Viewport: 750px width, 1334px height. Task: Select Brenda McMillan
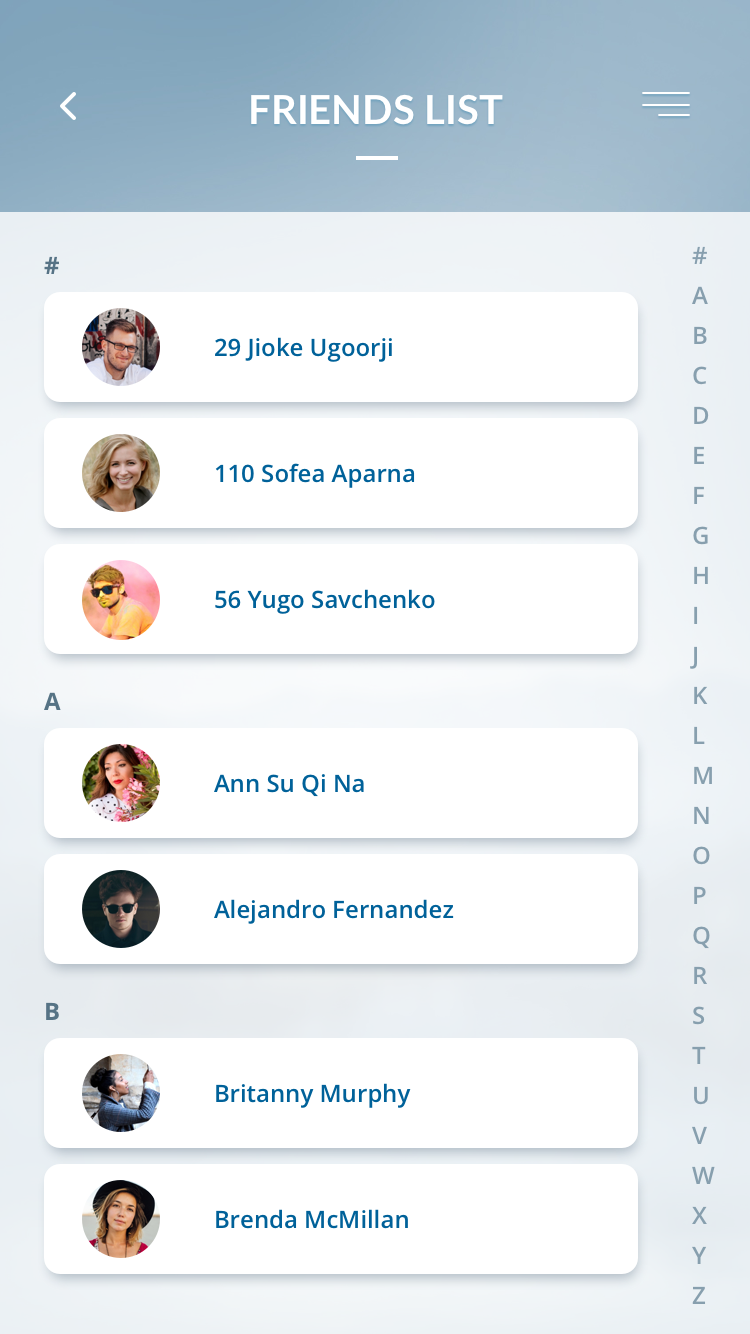(340, 1219)
